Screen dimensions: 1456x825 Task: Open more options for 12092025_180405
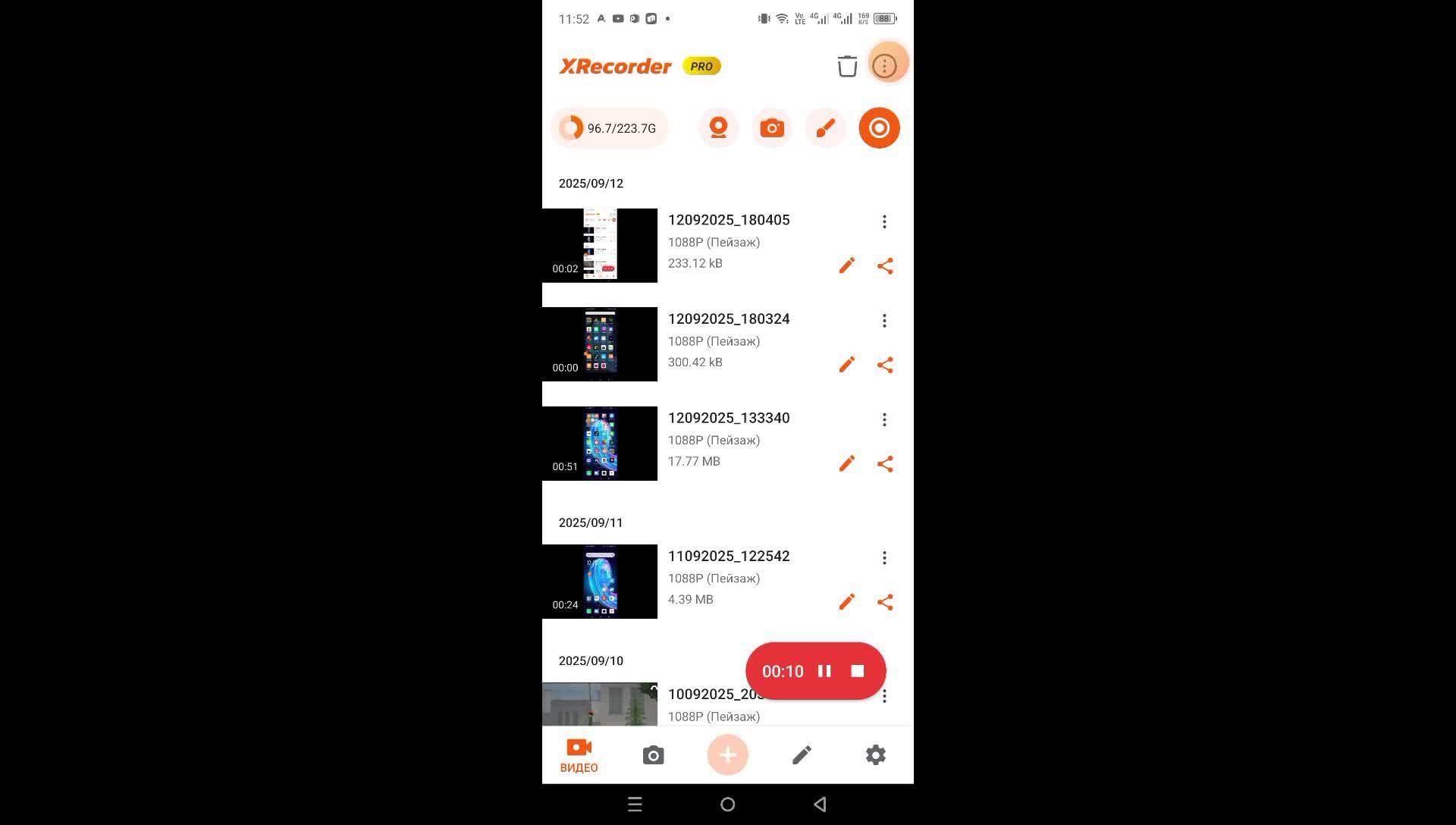click(884, 221)
